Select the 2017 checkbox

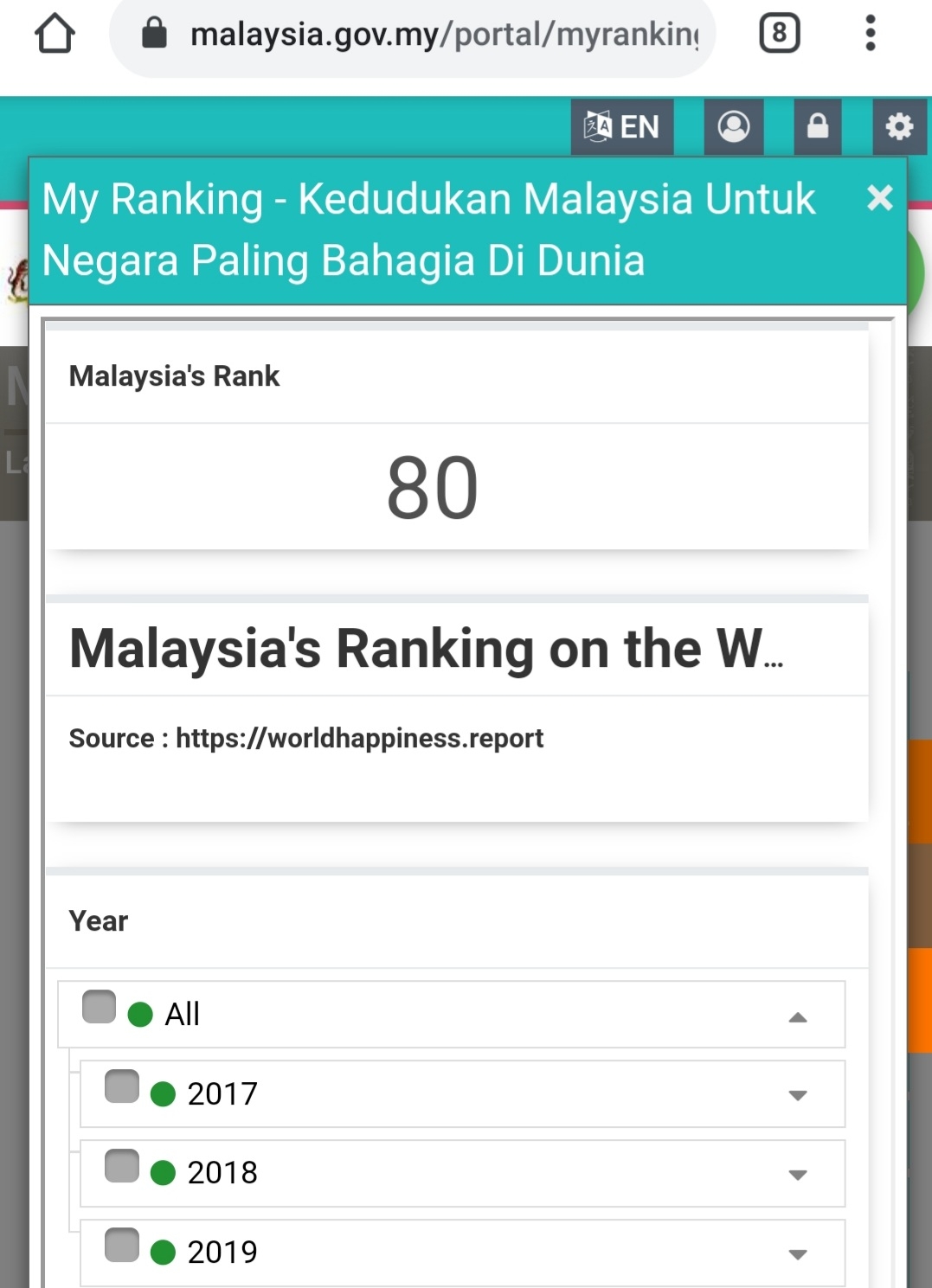point(122,1086)
